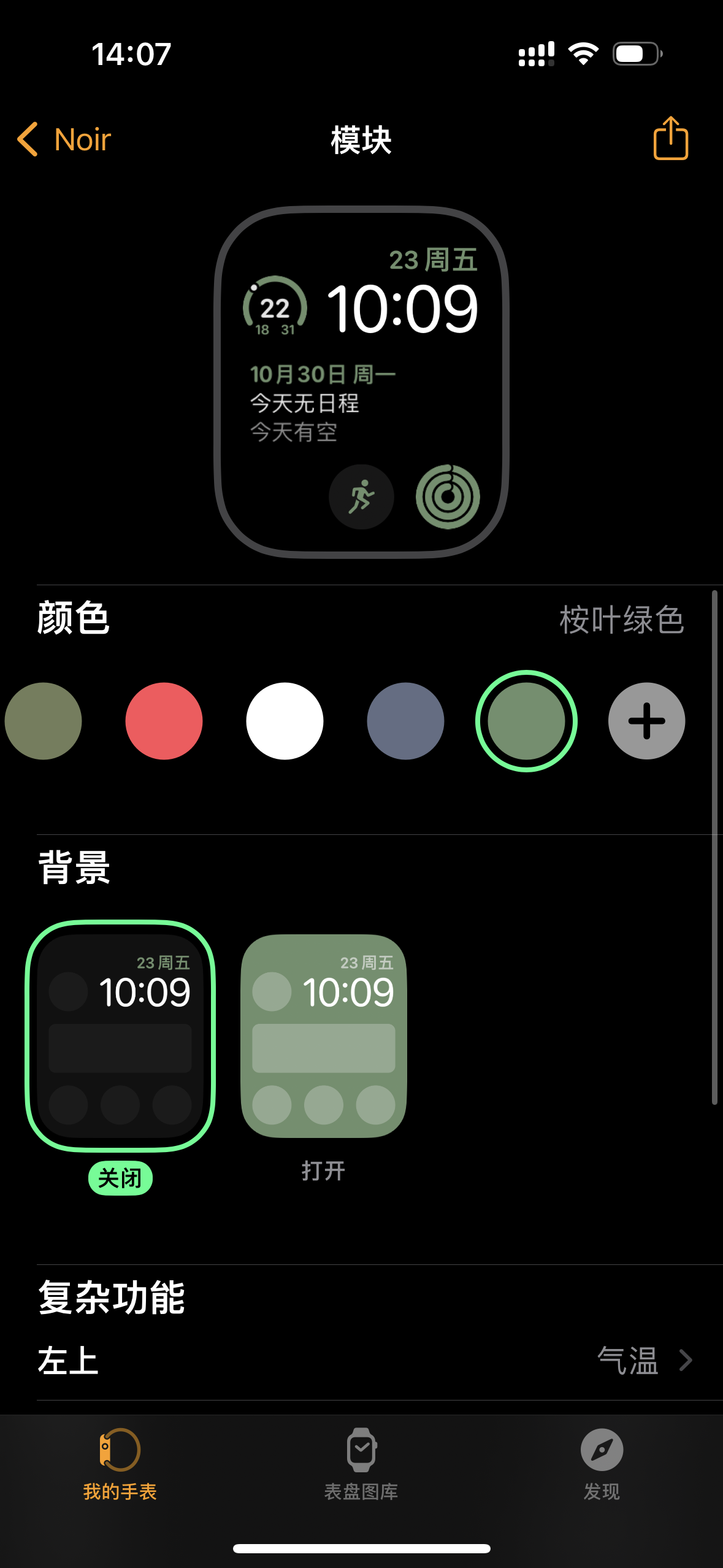Tap the eucalyptus green color swatch

526,721
